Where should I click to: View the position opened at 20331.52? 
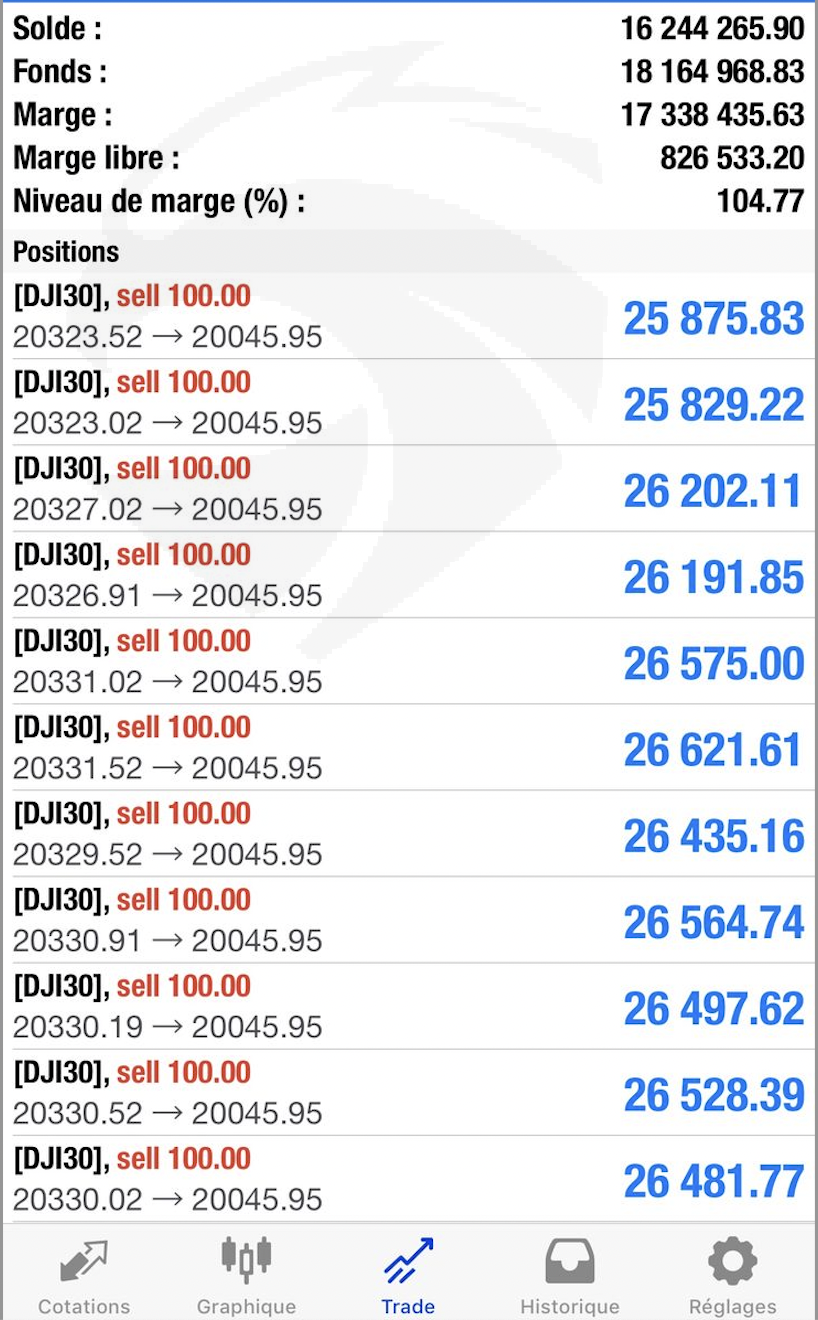(x=409, y=747)
